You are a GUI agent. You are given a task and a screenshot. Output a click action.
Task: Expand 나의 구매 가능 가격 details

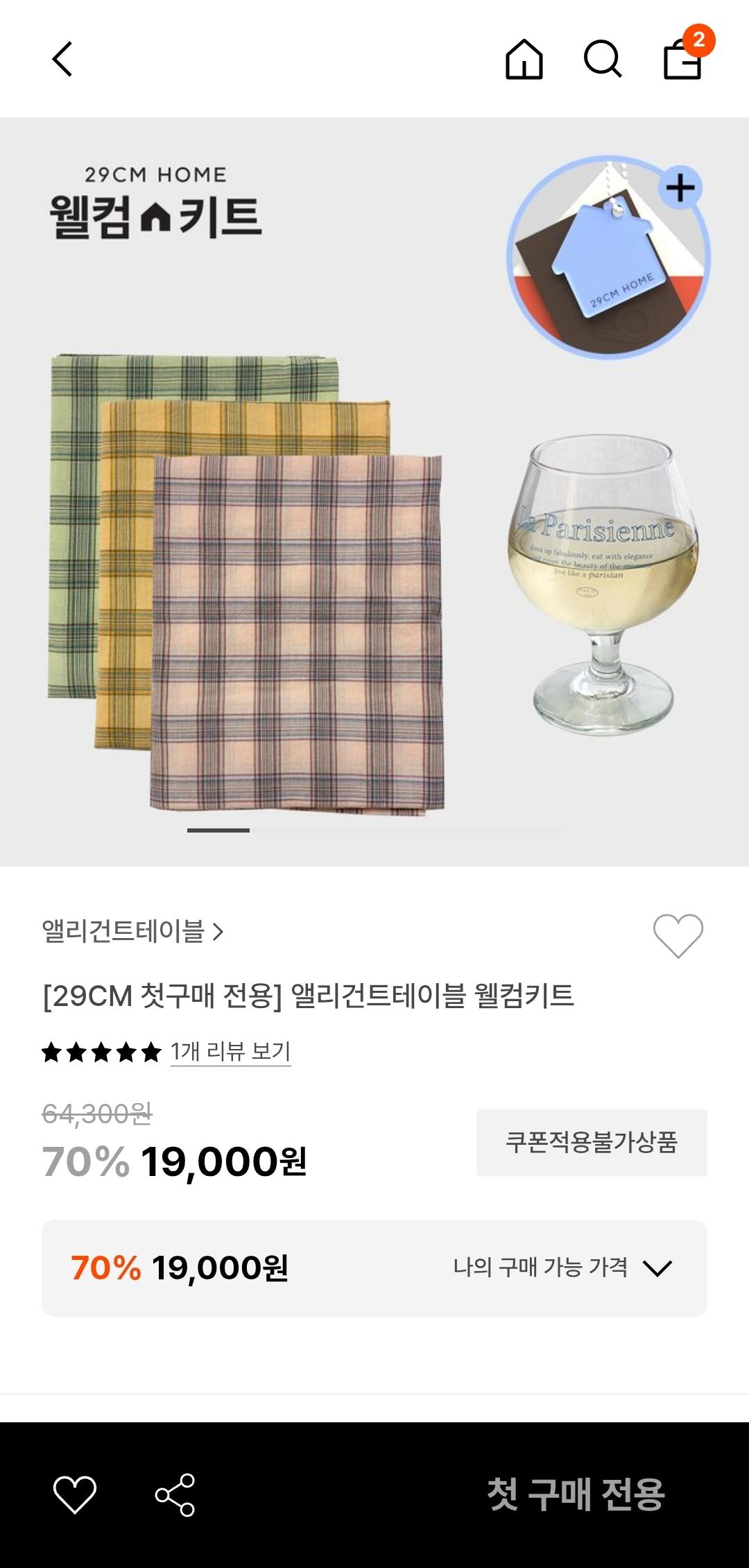562,1268
